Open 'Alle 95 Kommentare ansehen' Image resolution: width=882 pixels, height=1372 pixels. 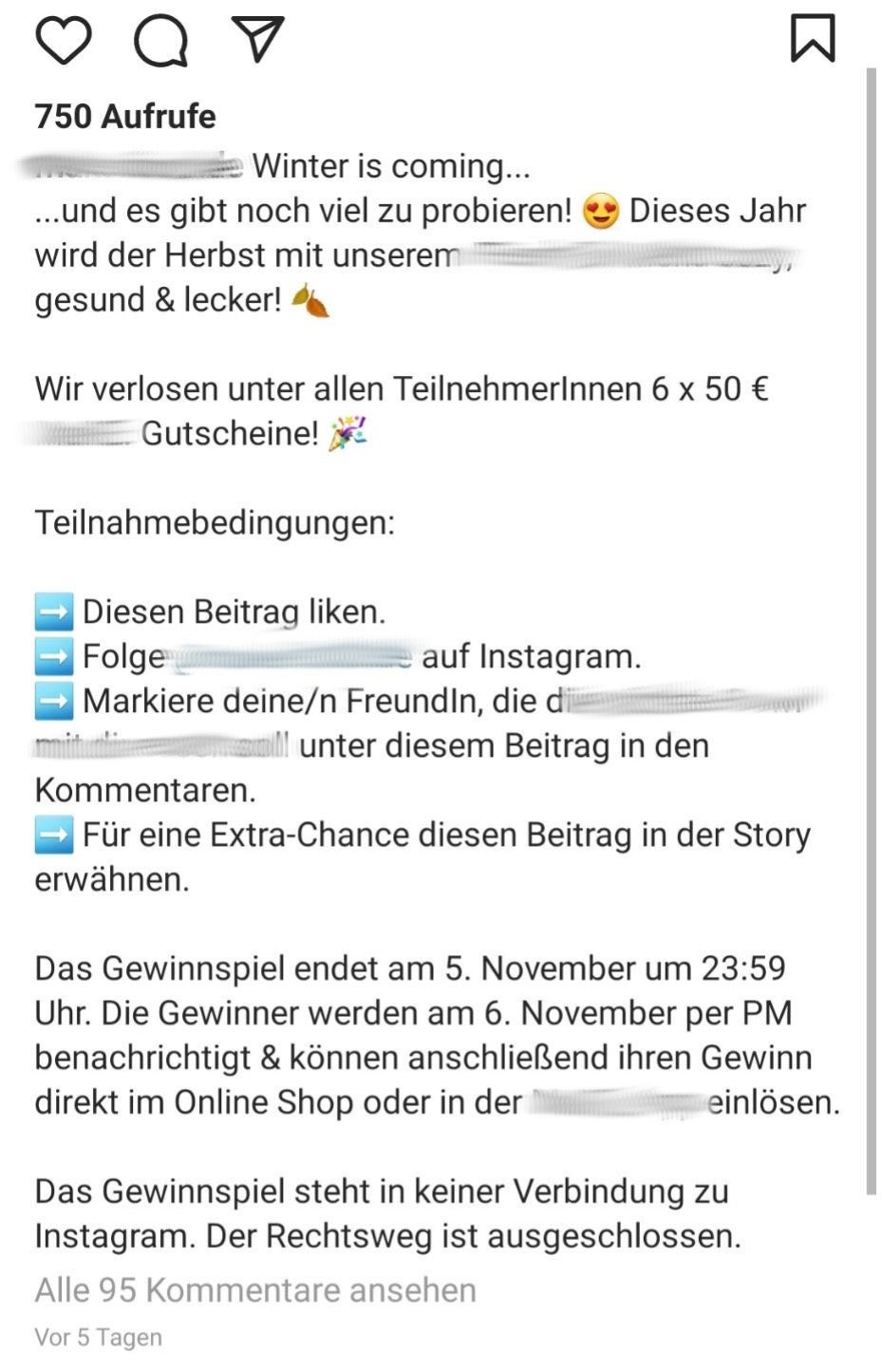point(255,1290)
